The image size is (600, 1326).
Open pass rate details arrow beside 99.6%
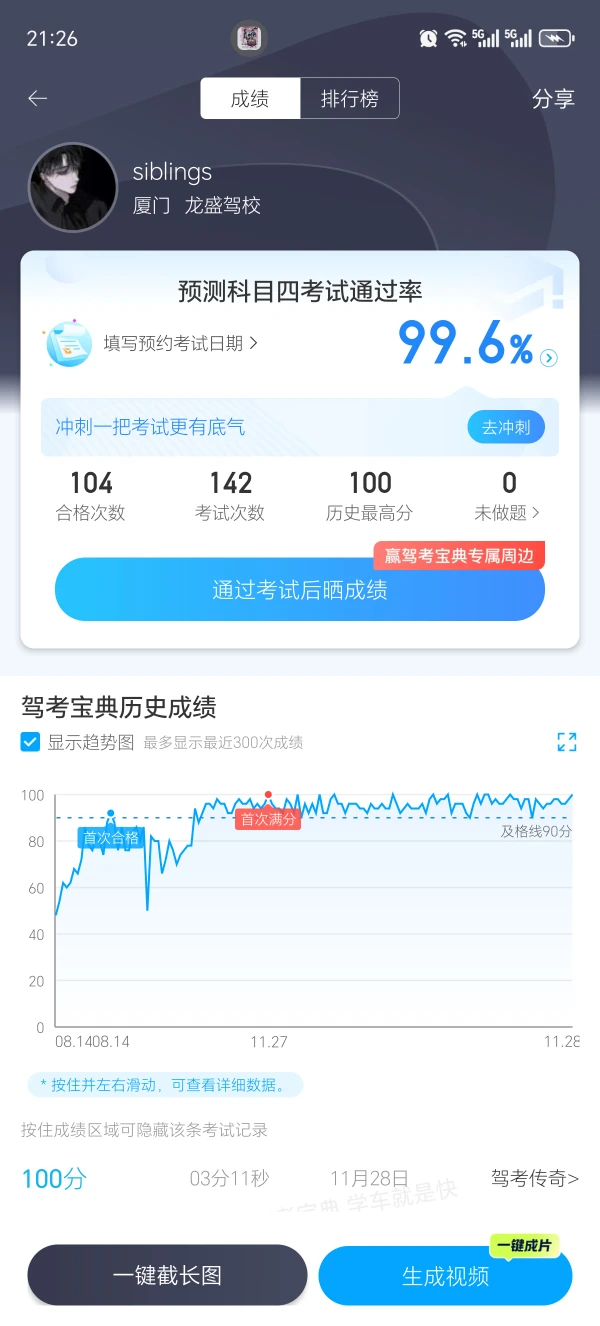click(549, 358)
